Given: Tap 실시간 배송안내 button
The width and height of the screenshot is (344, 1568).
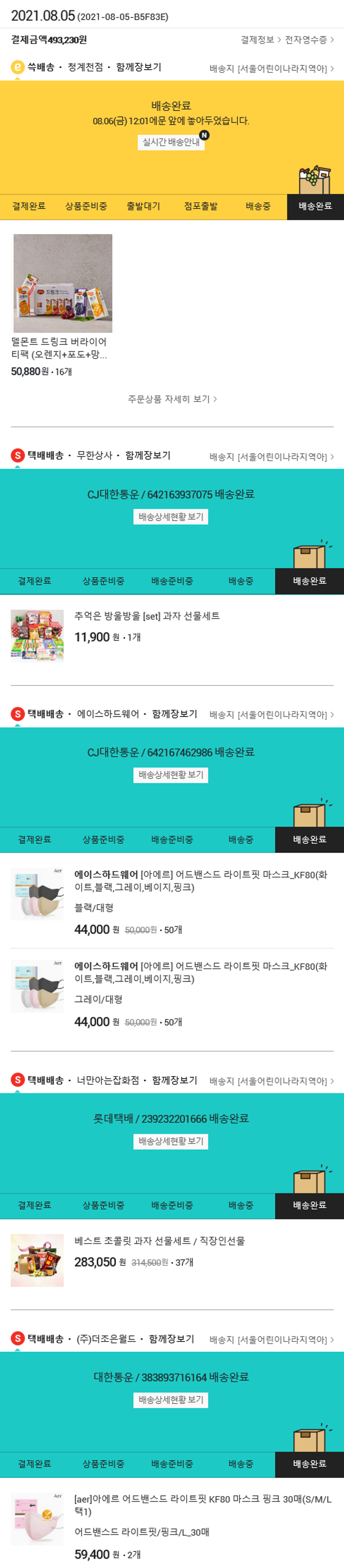Looking at the screenshot, I should coord(171,142).
